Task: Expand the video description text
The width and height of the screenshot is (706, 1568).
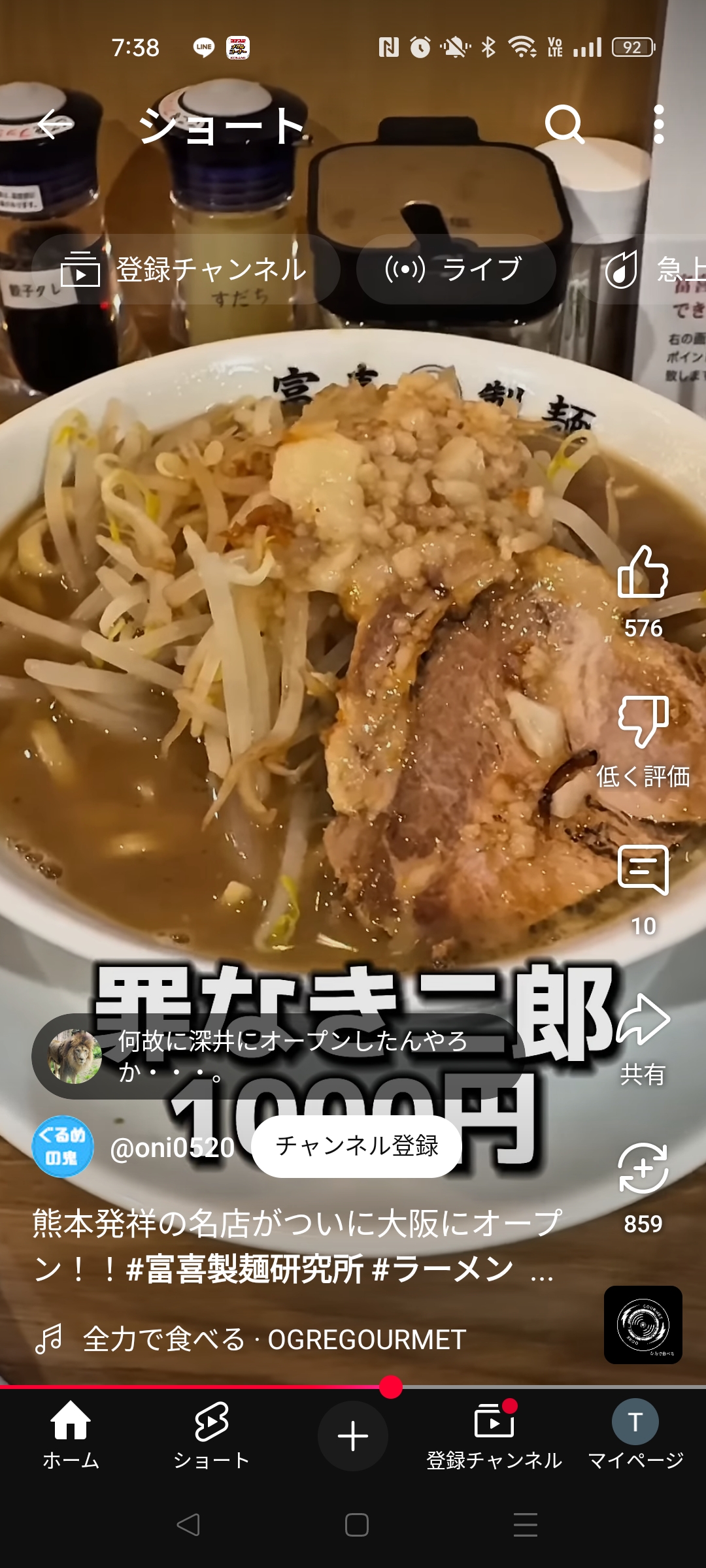Action: (294, 1245)
